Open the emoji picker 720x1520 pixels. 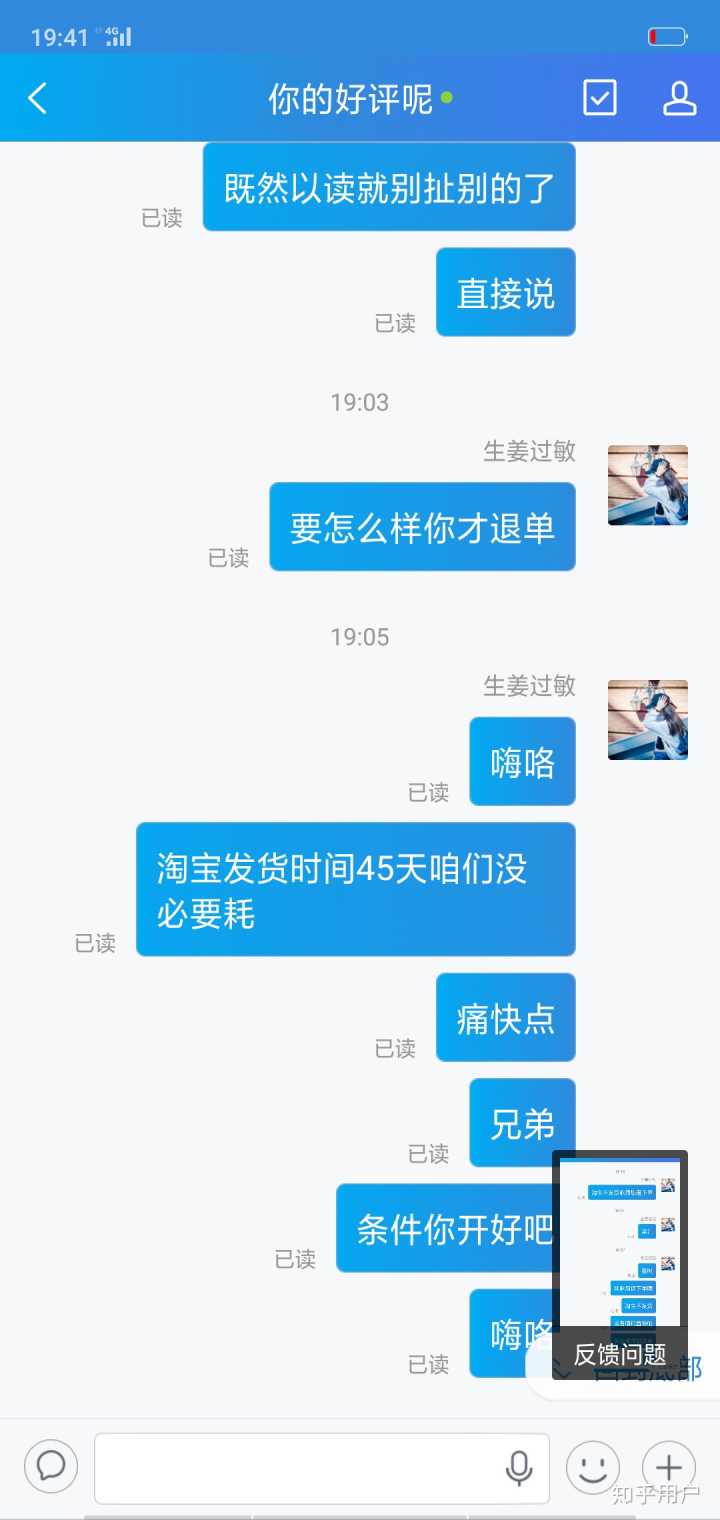pyautogui.click(x=592, y=1468)
